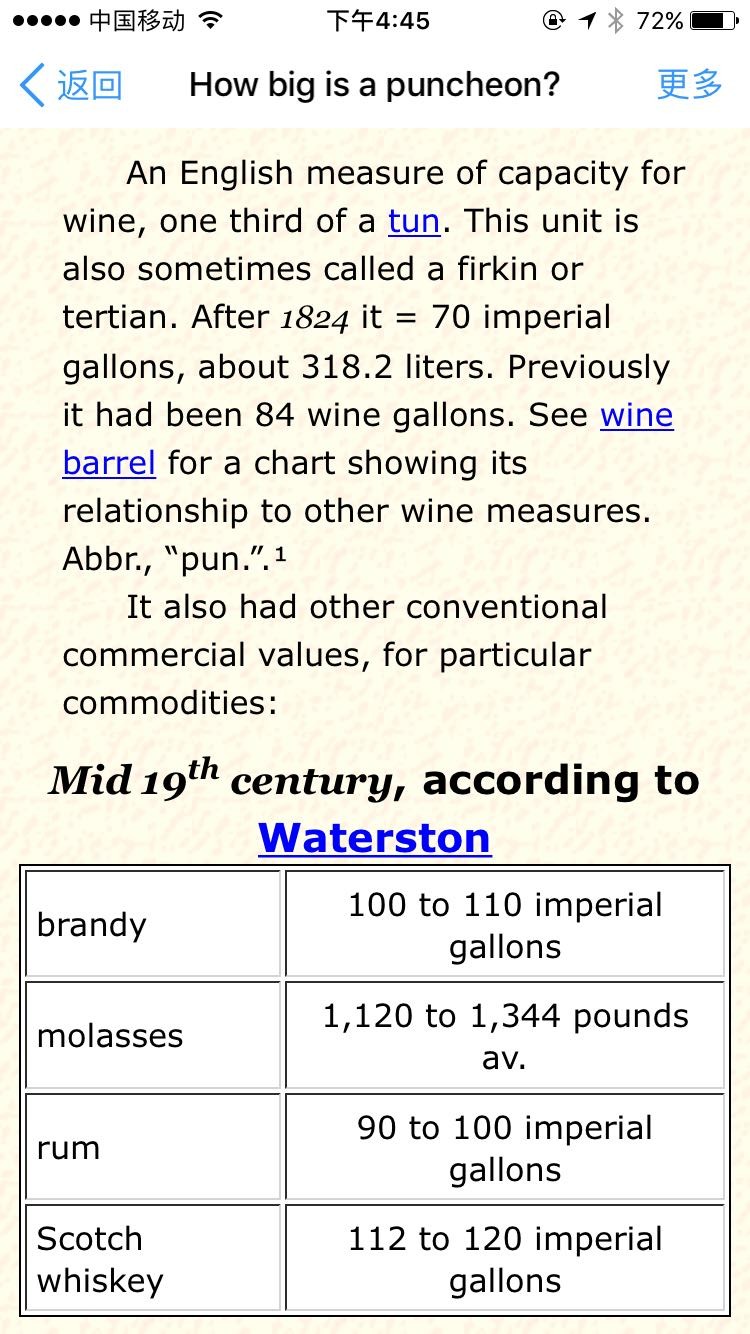Select the "brandy" table cell

(152, 922)
